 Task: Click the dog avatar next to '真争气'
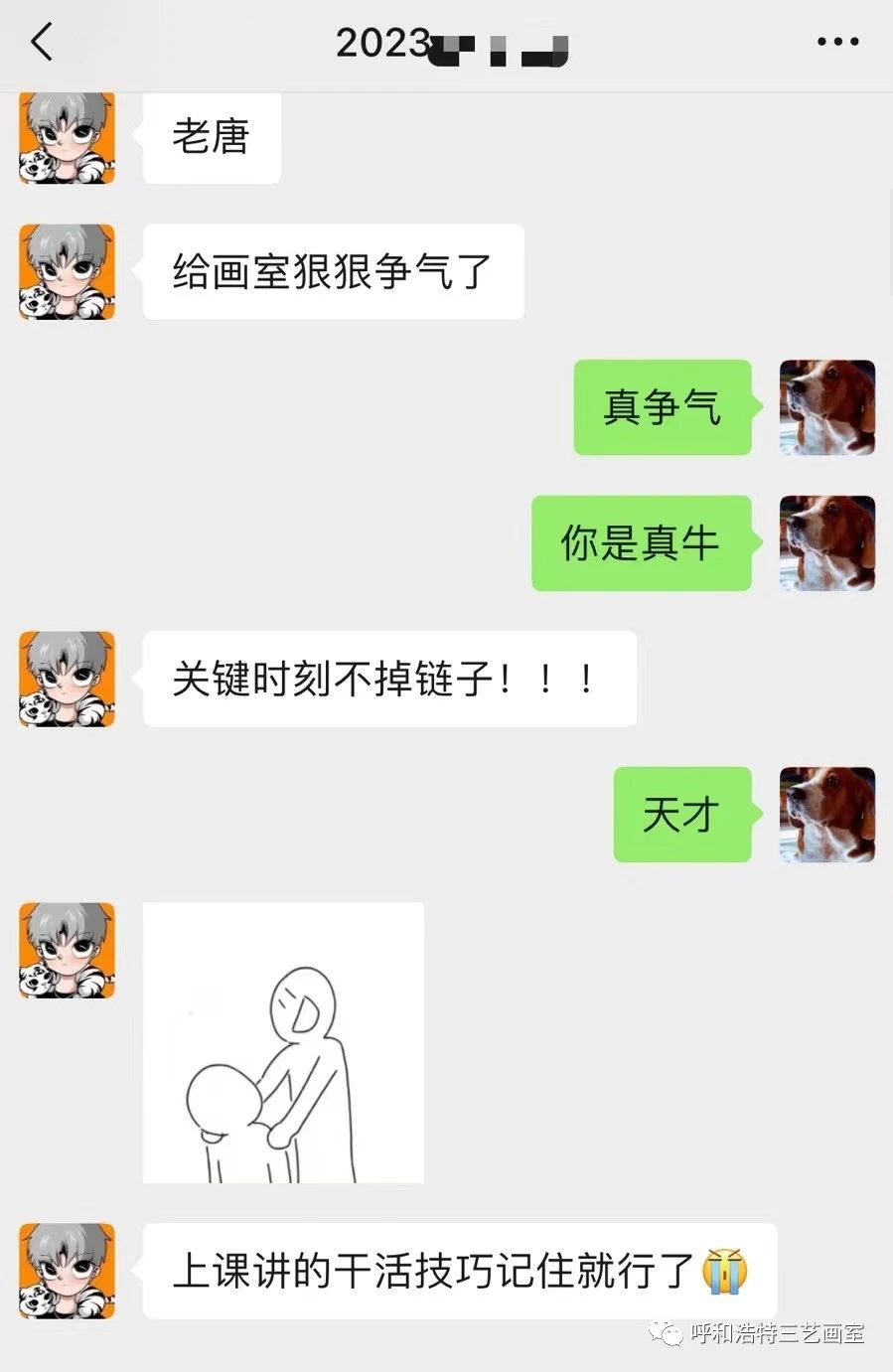coord(826,408)
